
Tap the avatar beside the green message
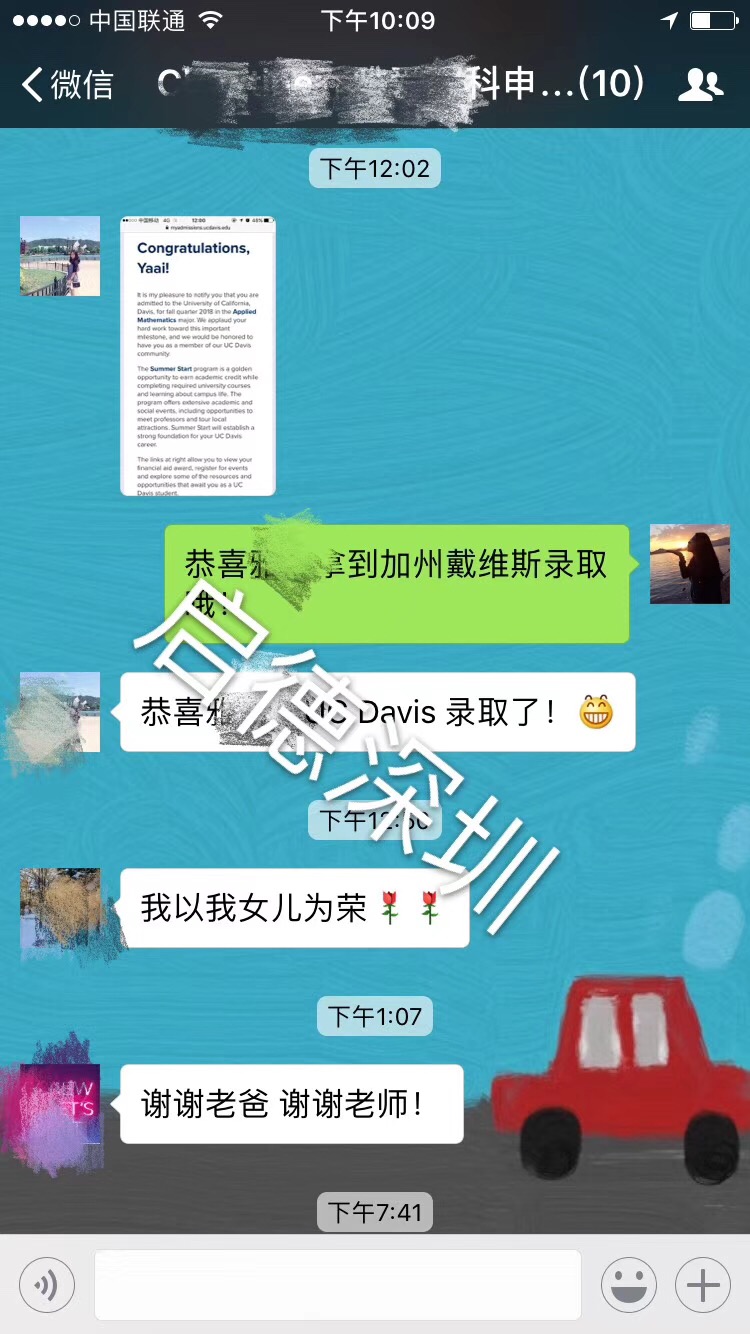pyautogui.click(x=690, y=564)
